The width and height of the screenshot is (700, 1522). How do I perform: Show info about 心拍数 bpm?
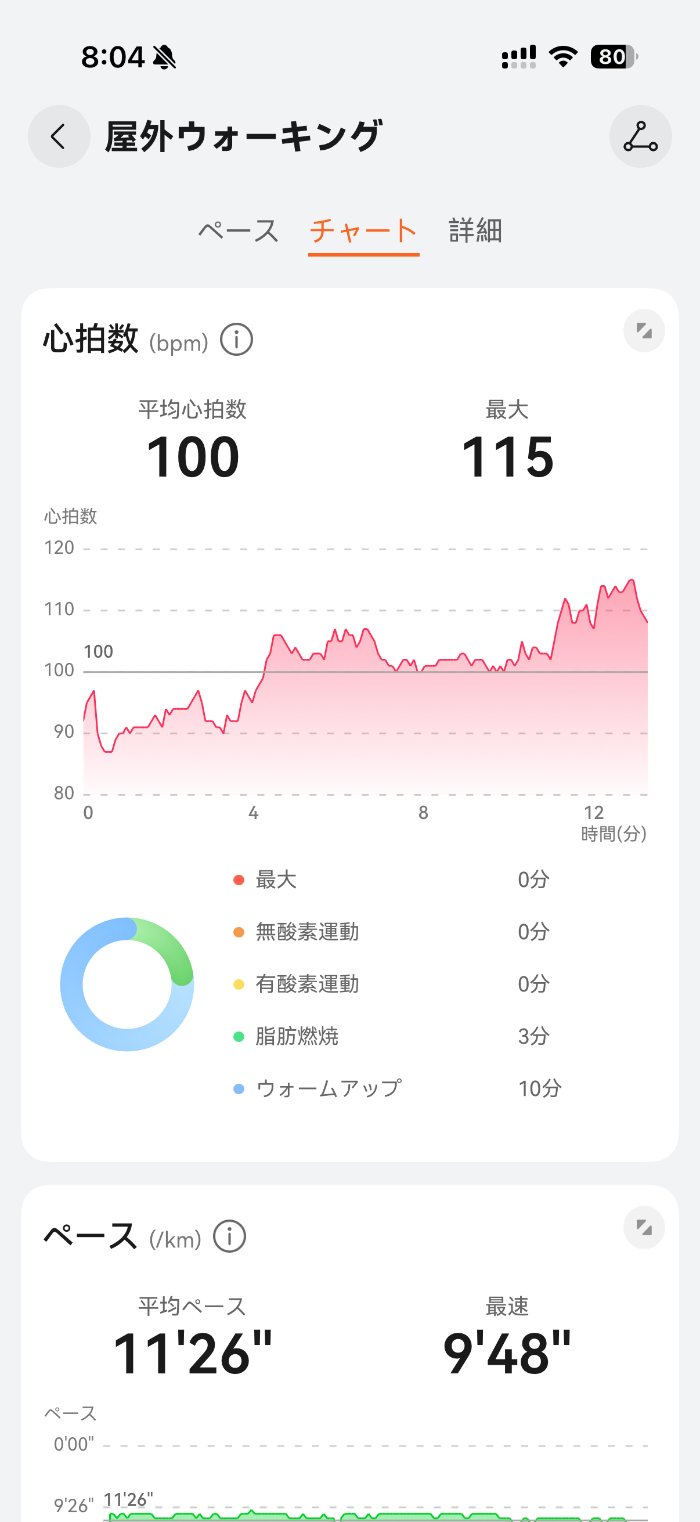coord(236,341)
